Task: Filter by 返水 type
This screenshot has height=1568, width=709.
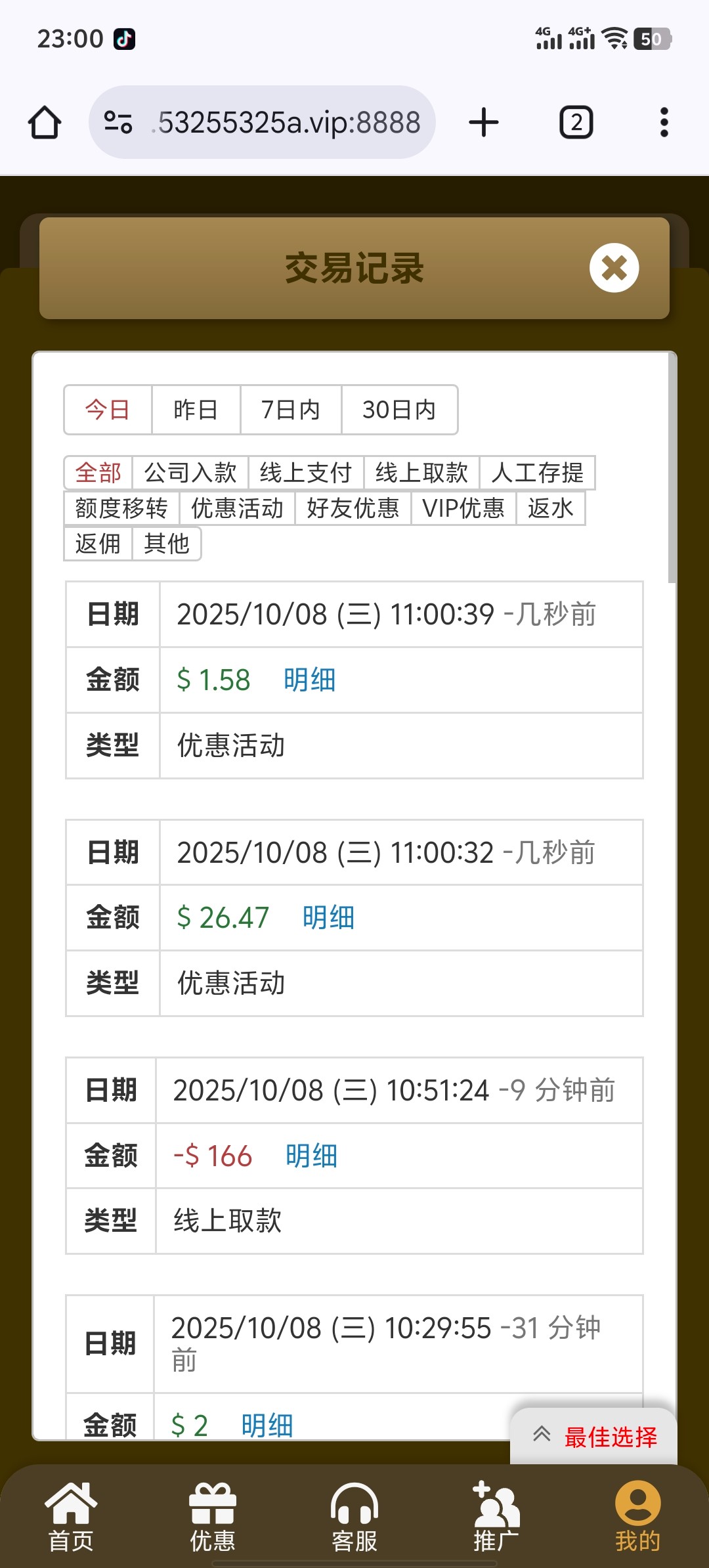Action: pyautogui.click(x=550, y=508)
